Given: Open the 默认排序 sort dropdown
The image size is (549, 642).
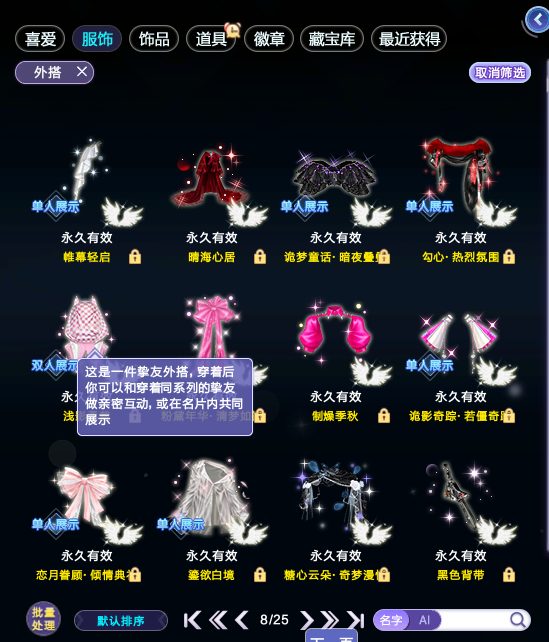Looking at the screenshot, I should (x=121, y=621).
